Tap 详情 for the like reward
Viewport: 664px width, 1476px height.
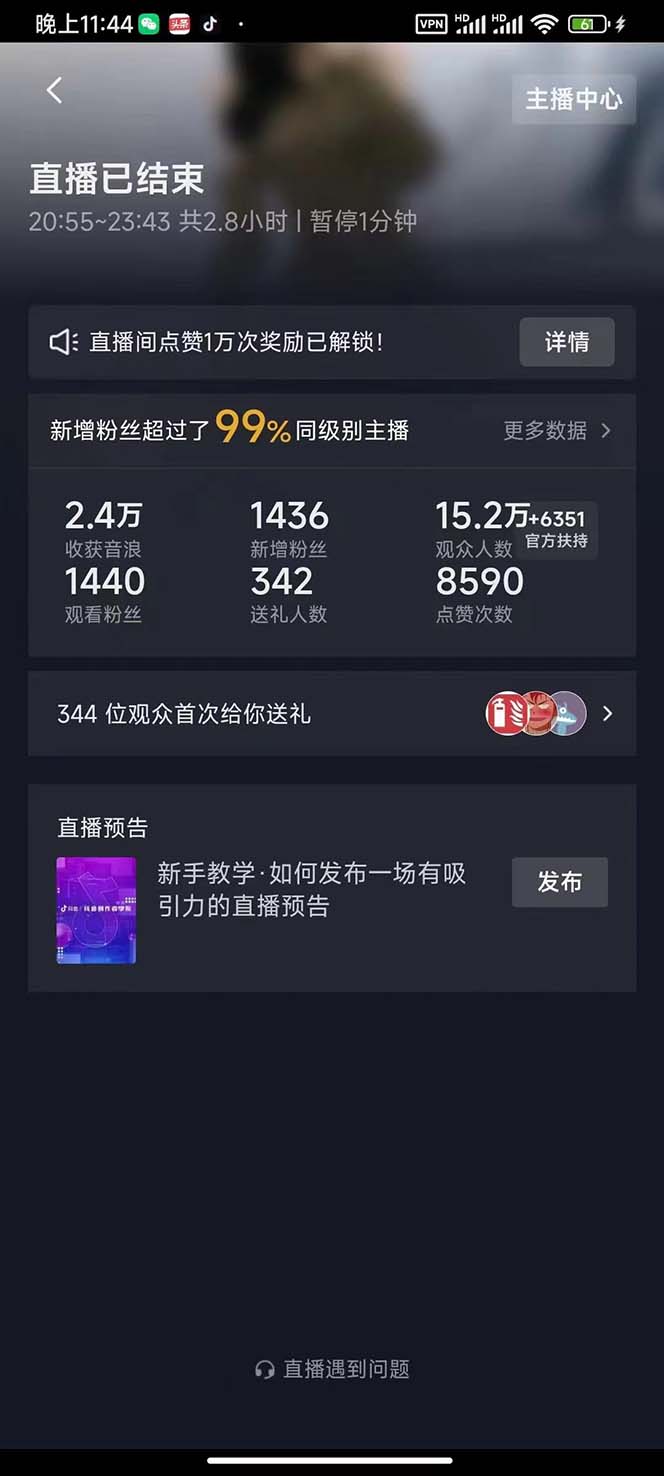click(x=566, y=342)
